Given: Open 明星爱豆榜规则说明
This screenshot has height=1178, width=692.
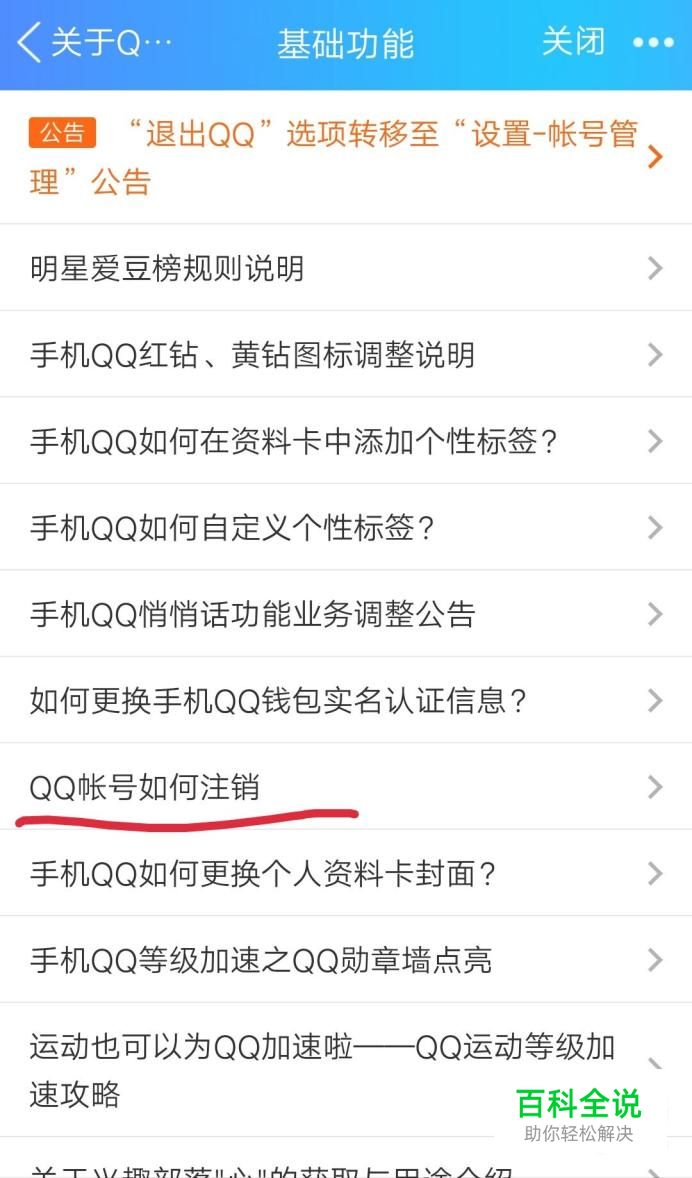Looking at the screenshot, I should [x=340, y=268].
